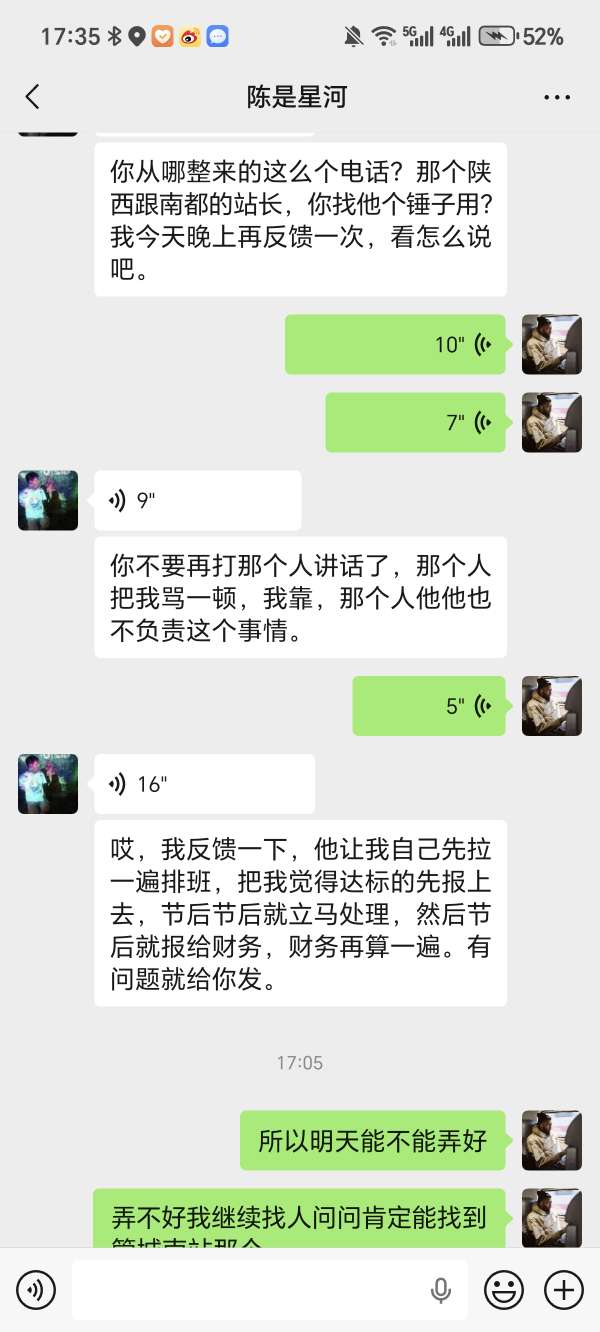Play the sent 7-second voice message
The width and height of the screenshot is (600, 1332).
tap(415, 423)
